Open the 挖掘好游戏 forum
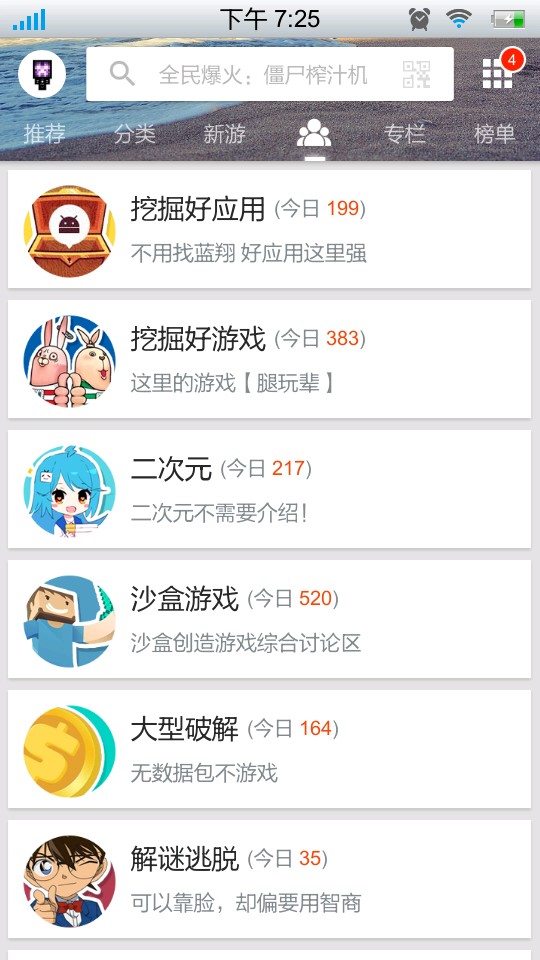This screenshot has width=540, height=960. [269, 359]
